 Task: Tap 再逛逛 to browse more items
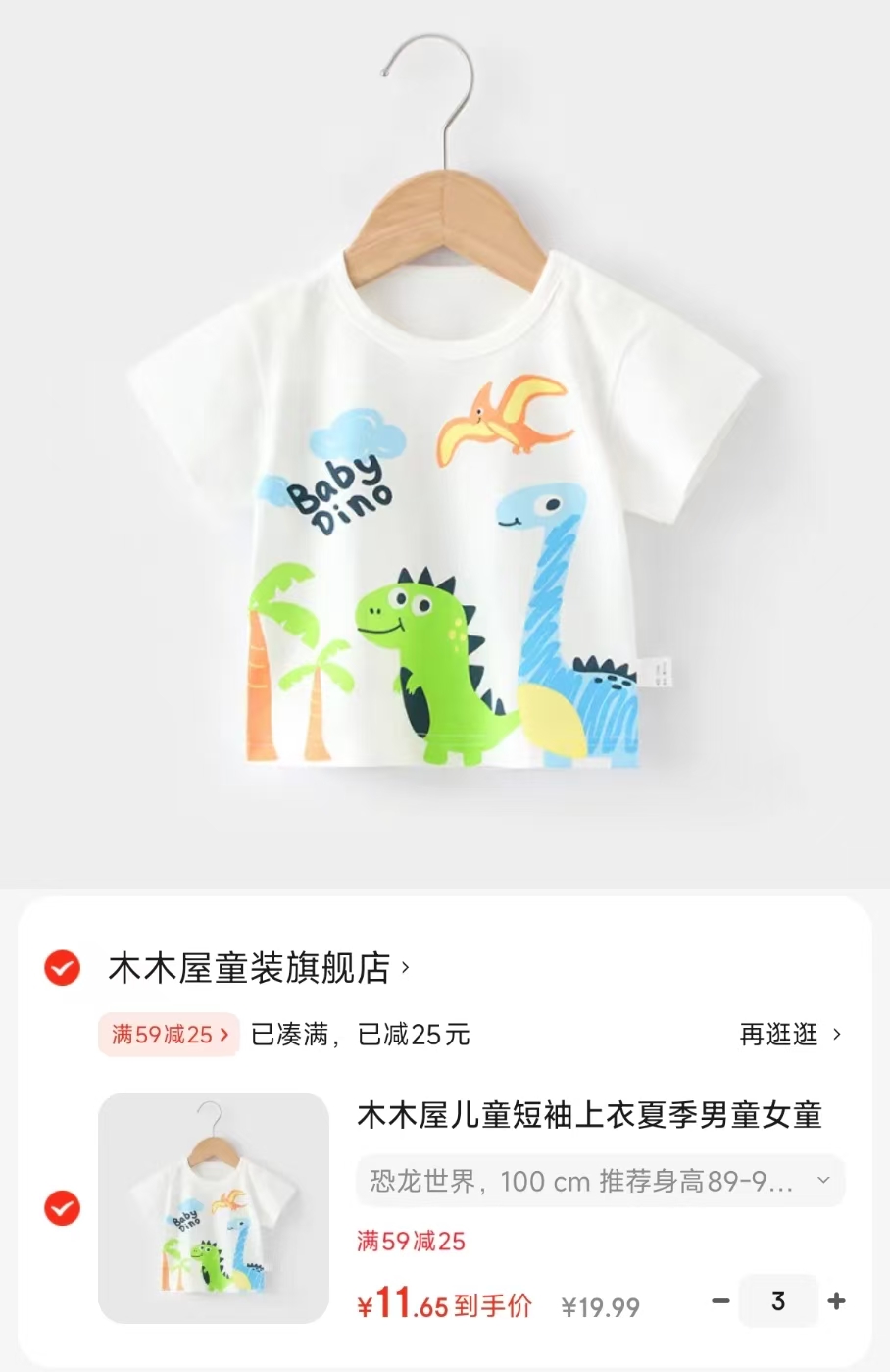(789, 1035)
